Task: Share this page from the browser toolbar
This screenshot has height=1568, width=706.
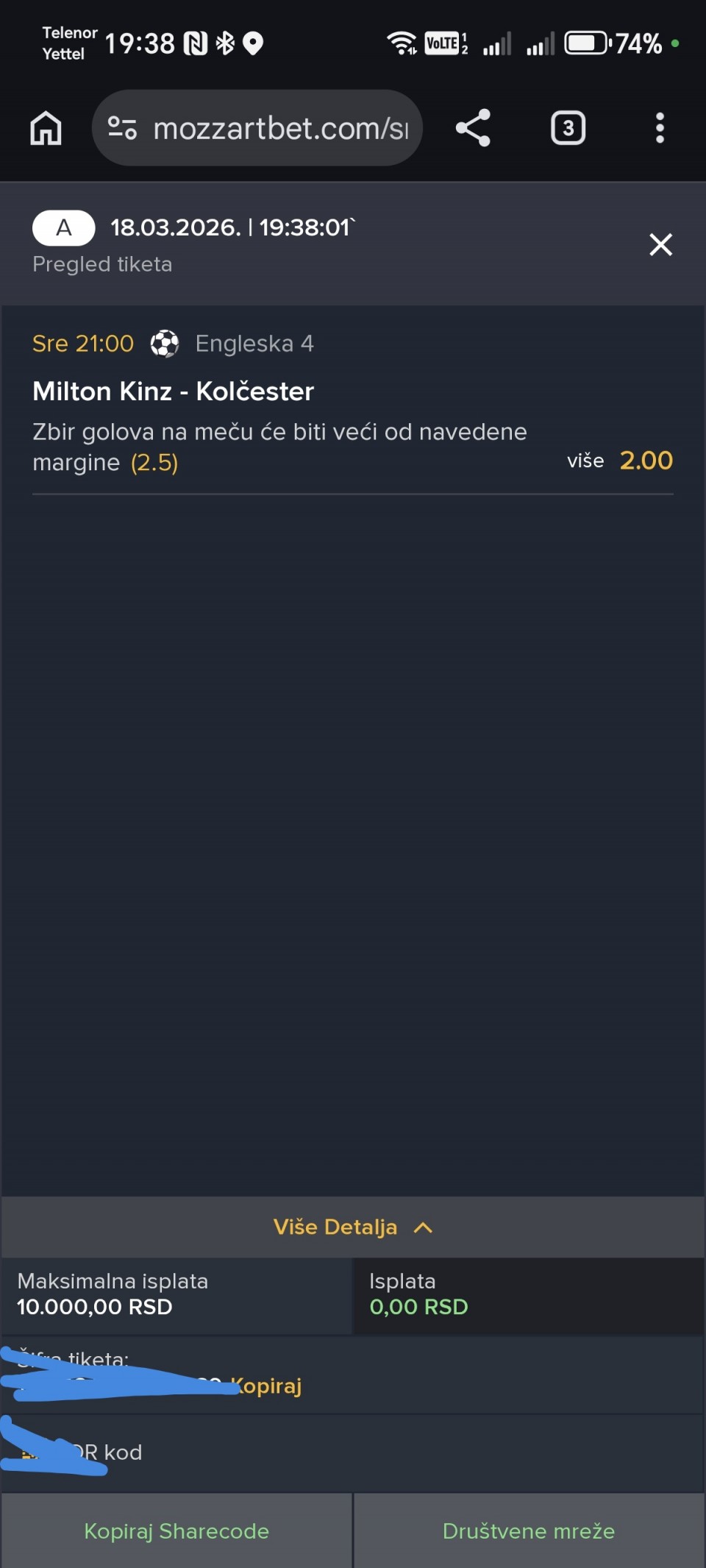Action: tap(473, 128)
